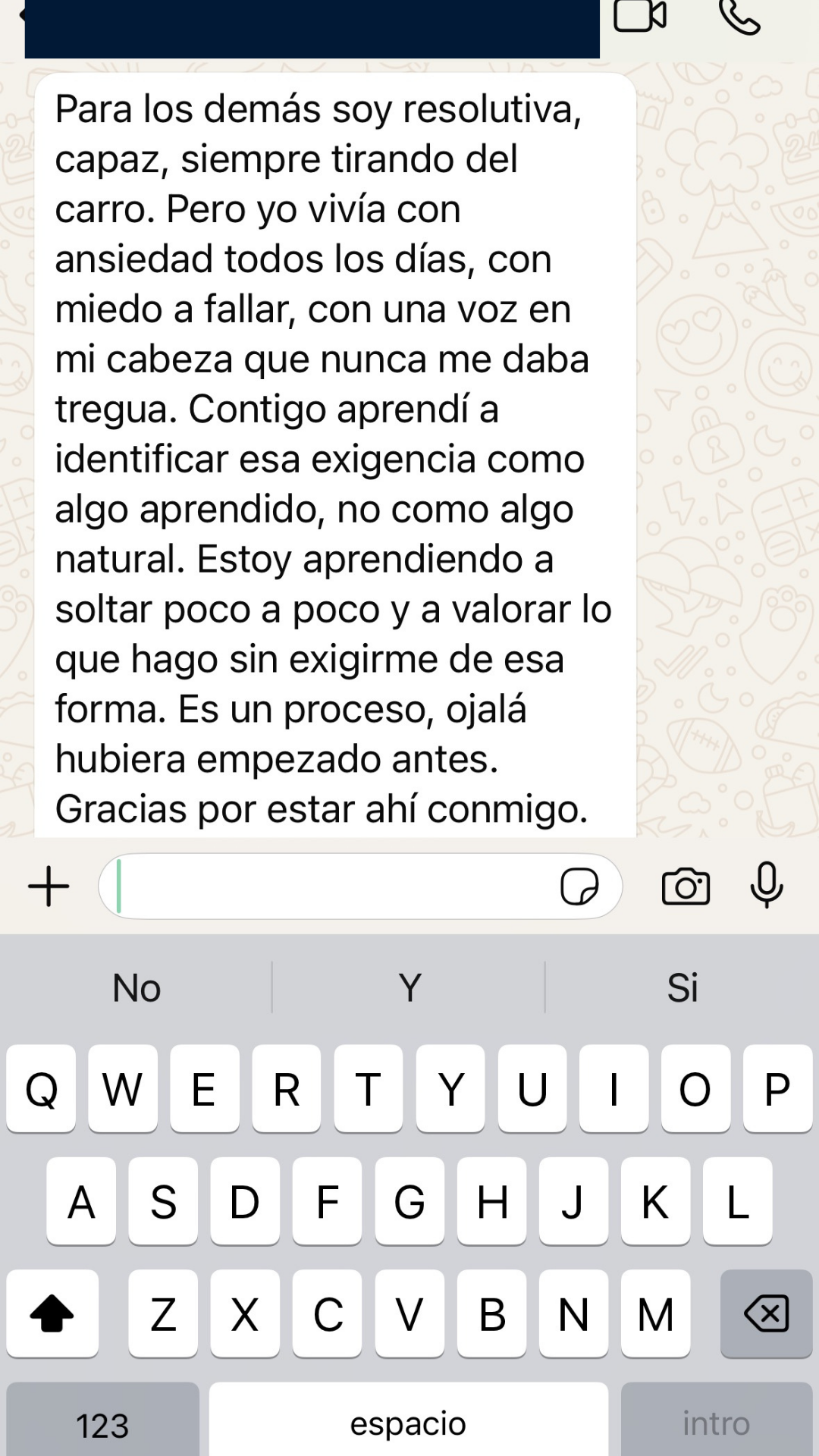This screenshot has height=1456, width=819.
Task: Start a voice call
Action: click(x=739, y=17)
